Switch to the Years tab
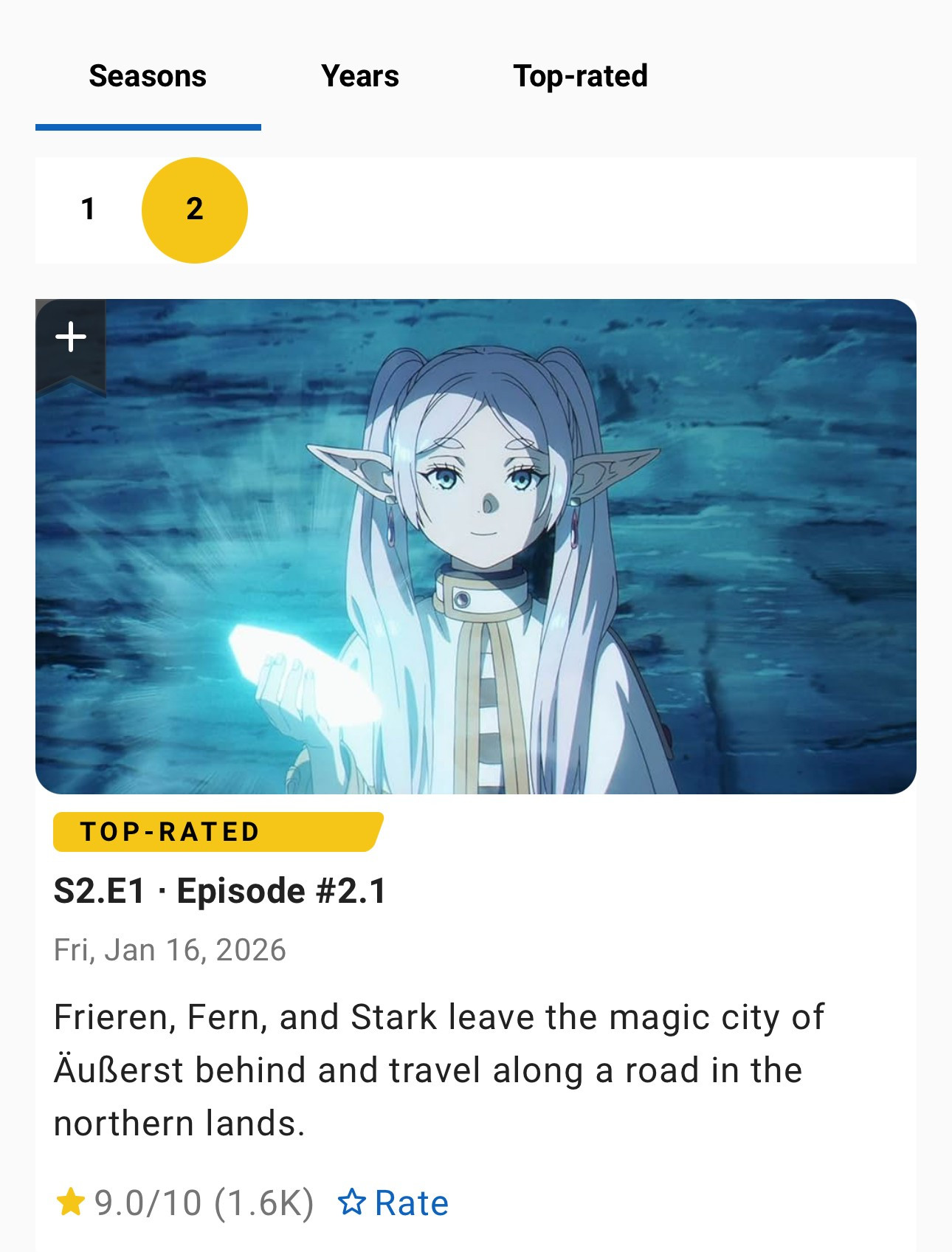952x1252 pixels. pyautogui.click(x=359, y=77)
